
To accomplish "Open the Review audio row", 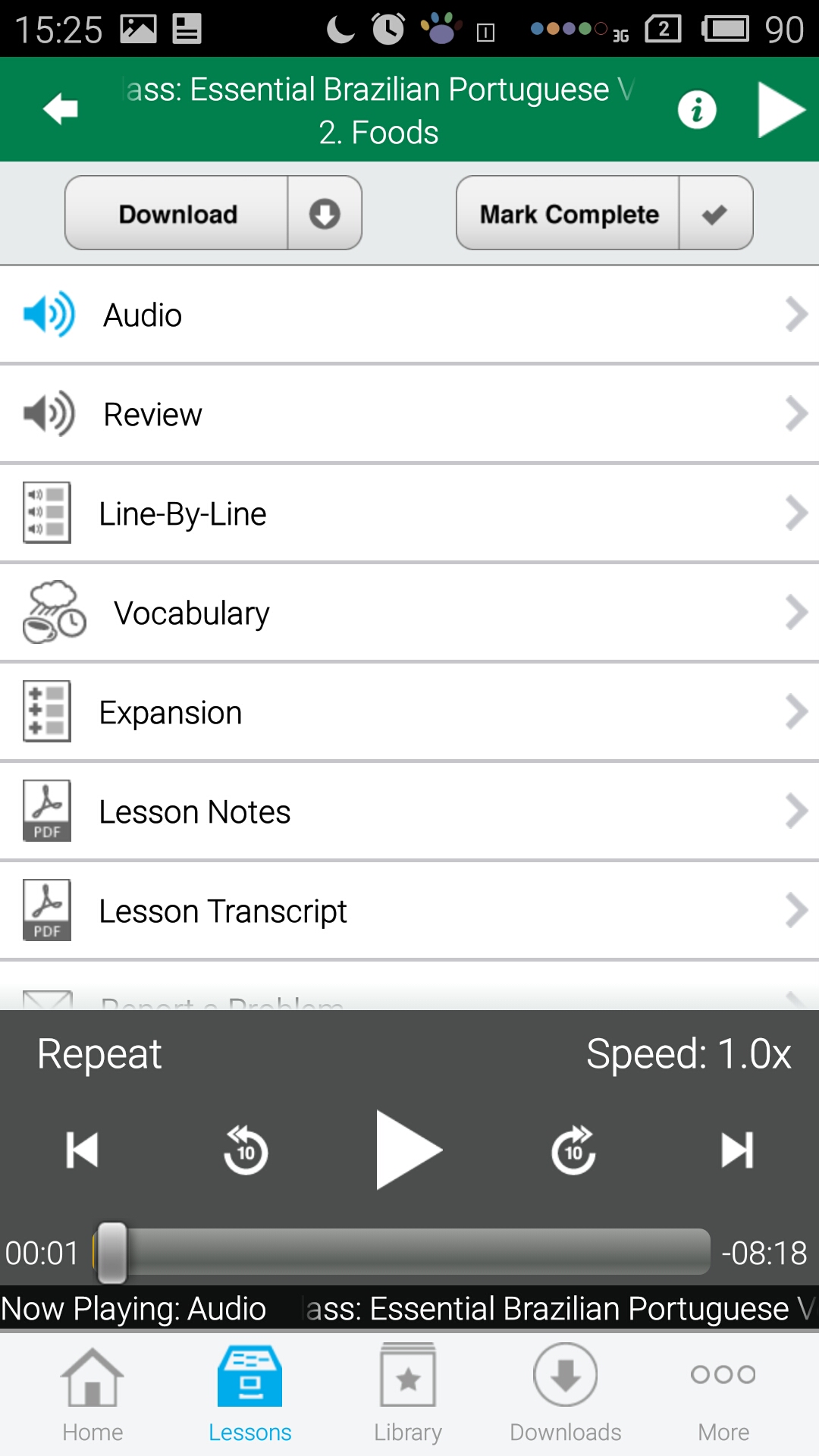I will [409, 414].
